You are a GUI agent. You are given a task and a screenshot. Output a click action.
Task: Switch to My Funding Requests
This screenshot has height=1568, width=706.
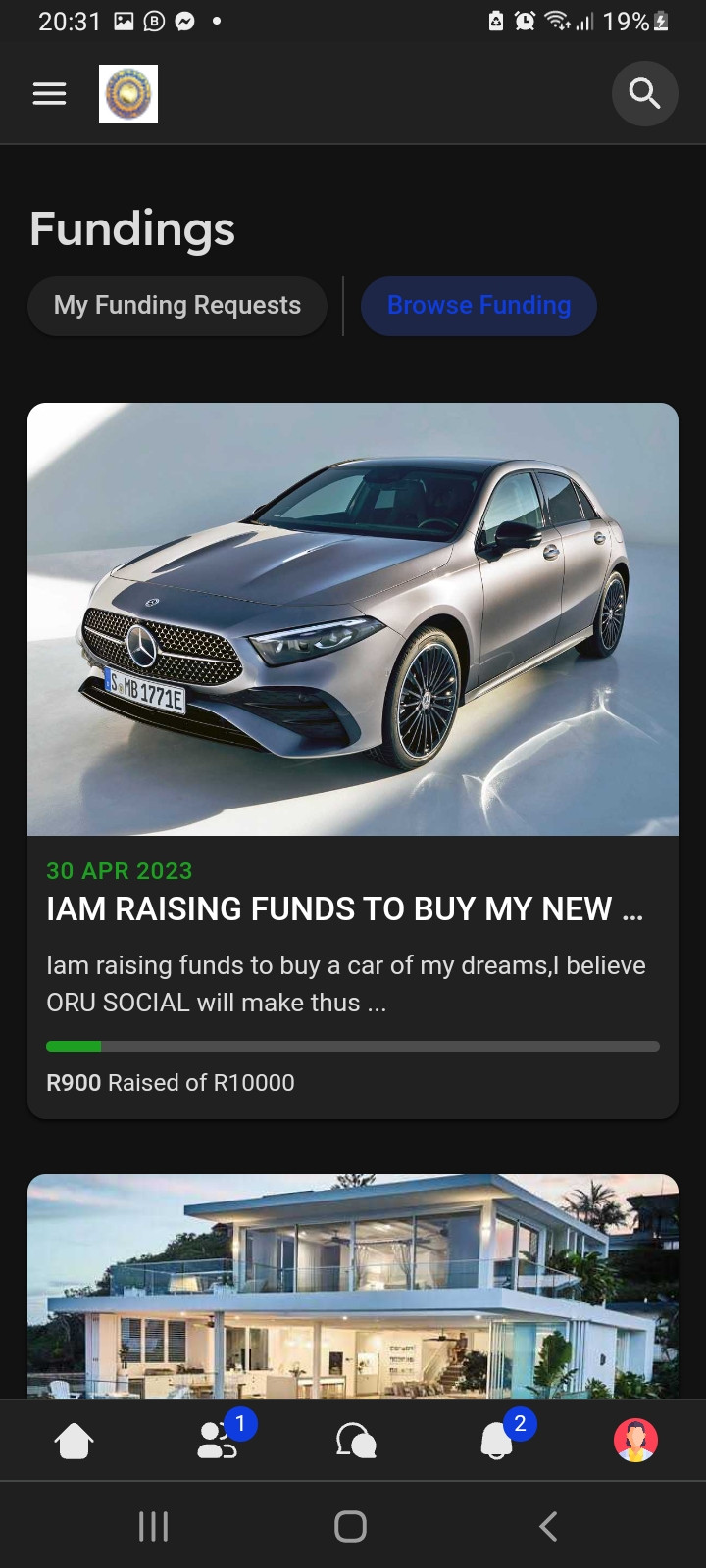pyautogui.click(x=177, y=306)
